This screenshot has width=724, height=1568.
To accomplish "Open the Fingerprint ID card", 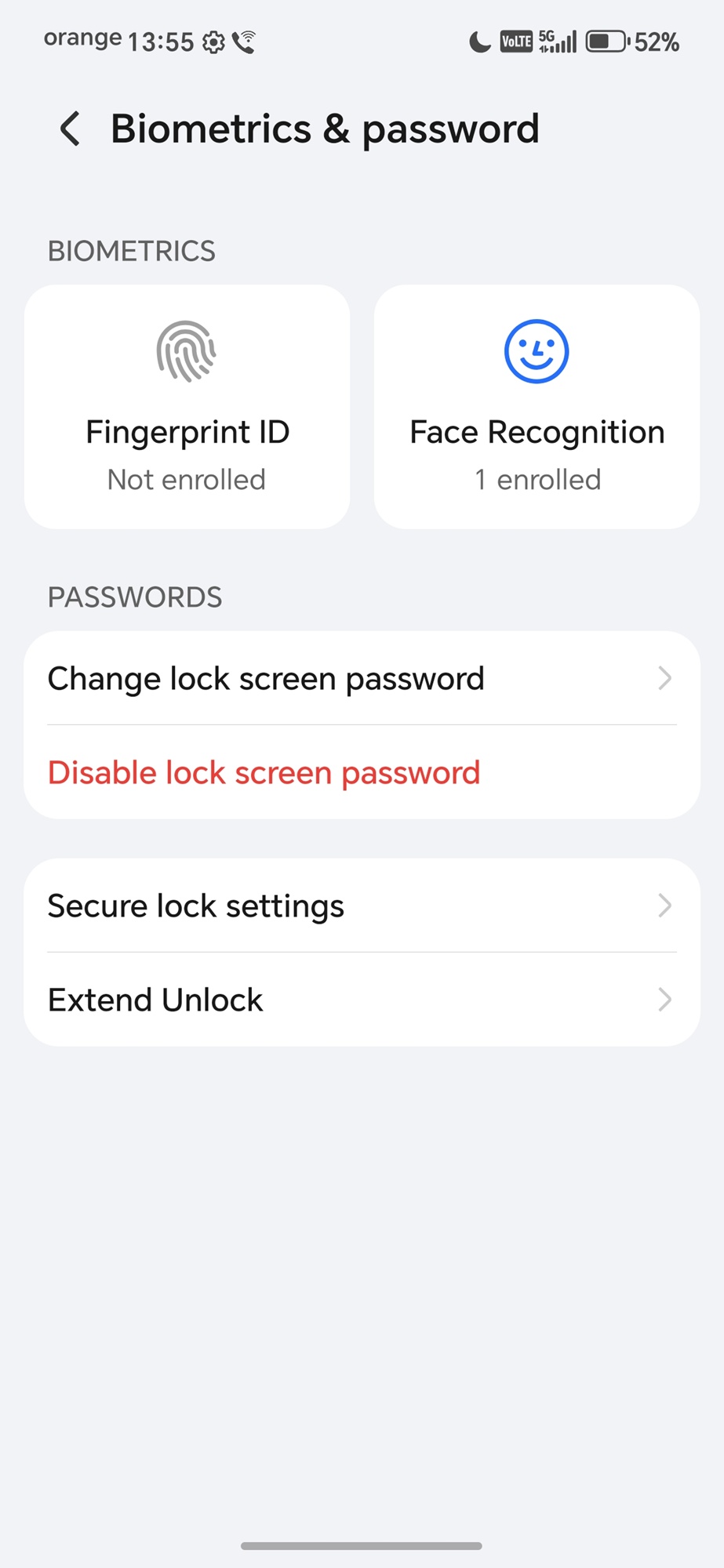I will pos(187,406).
